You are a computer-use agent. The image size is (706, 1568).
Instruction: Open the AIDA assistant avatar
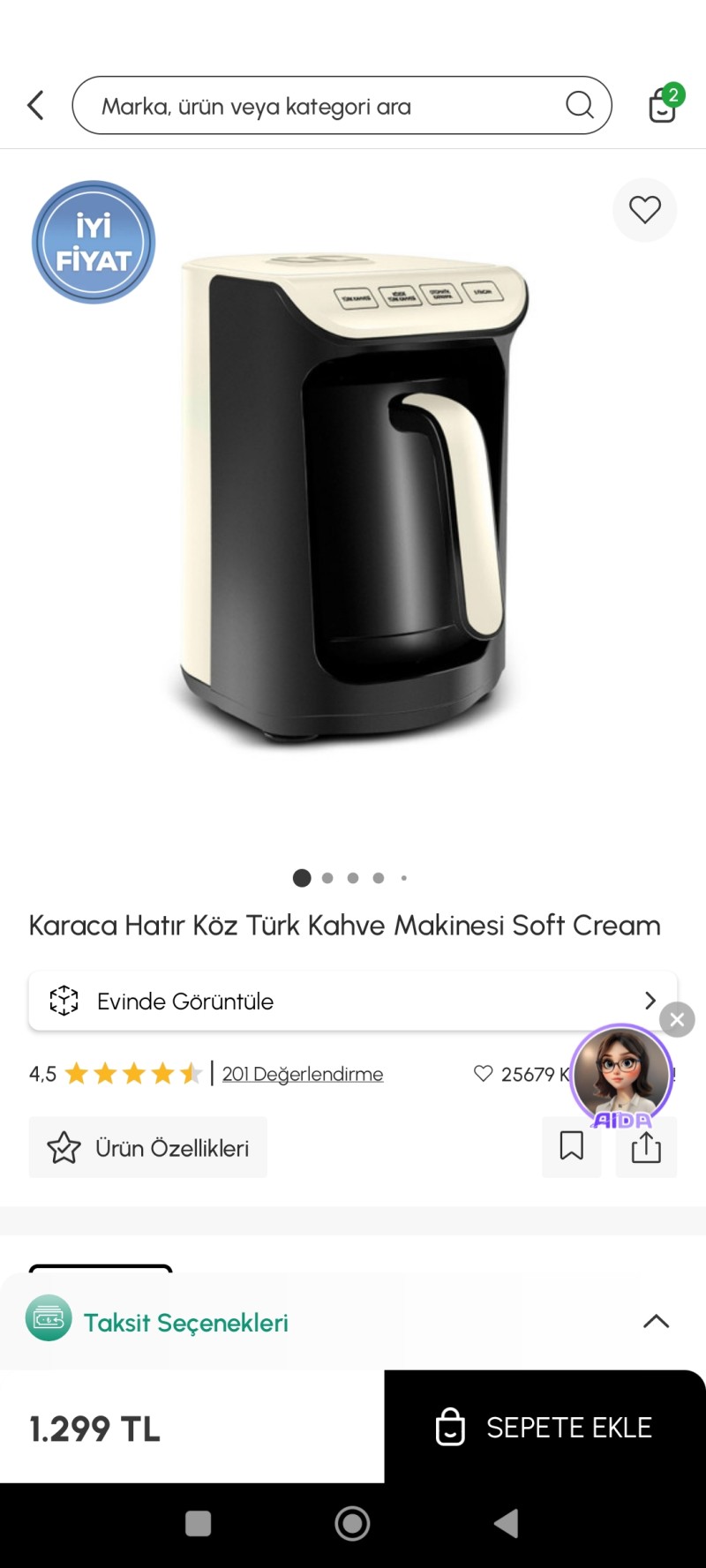point(621,1076)
